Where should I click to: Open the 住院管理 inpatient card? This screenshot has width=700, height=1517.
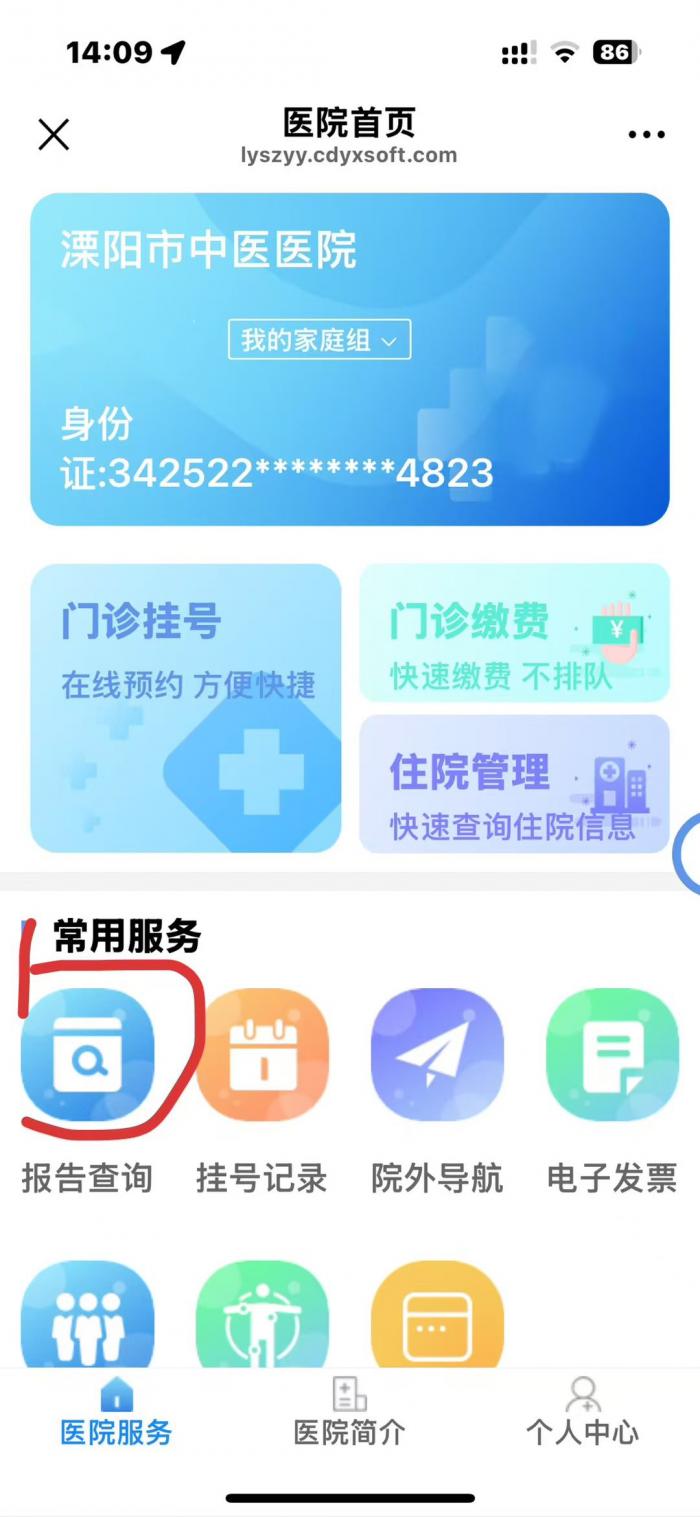[x=514, y=783]
